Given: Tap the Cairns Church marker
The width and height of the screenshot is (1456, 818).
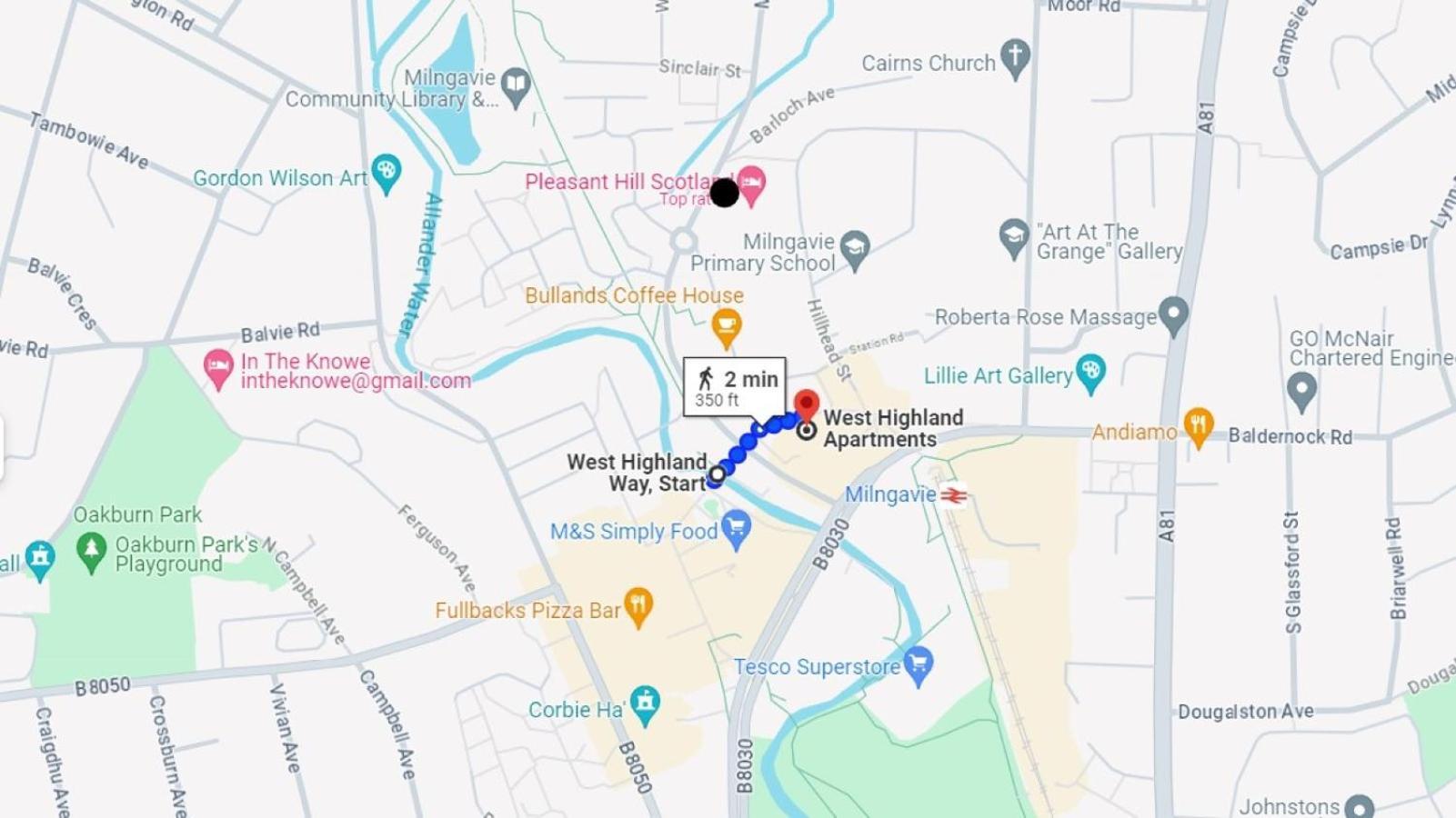Looking at the screenshot, I should (1015, 56).
